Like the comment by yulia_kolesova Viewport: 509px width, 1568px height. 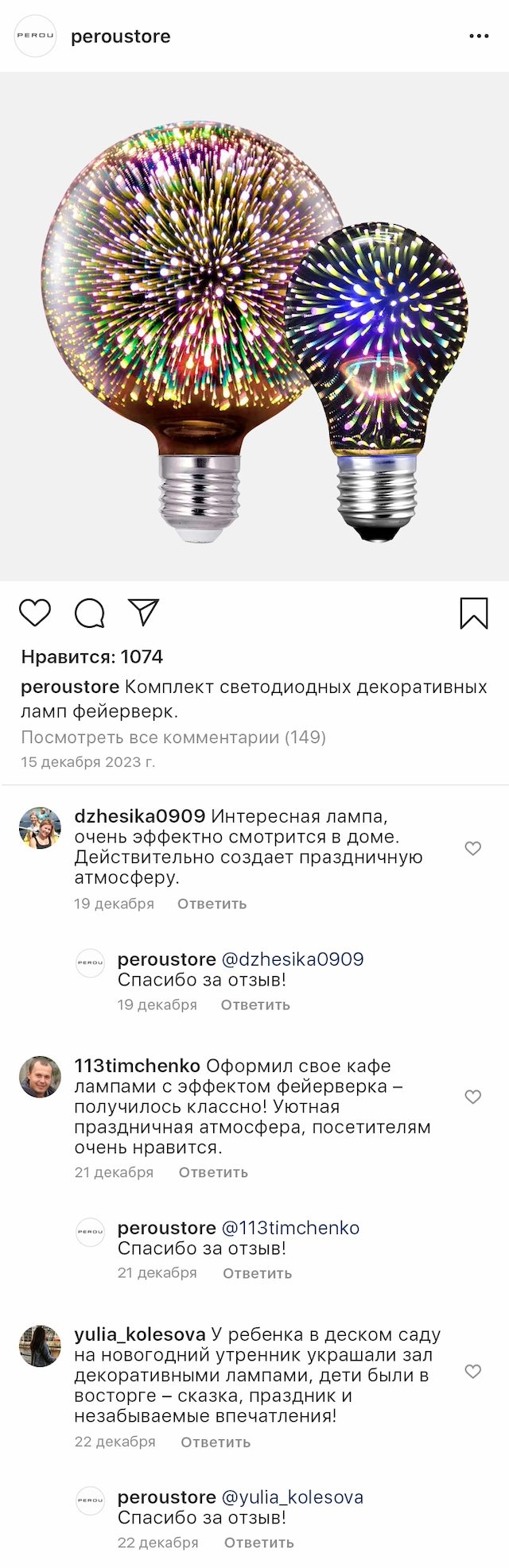(x=473, y=1371)
